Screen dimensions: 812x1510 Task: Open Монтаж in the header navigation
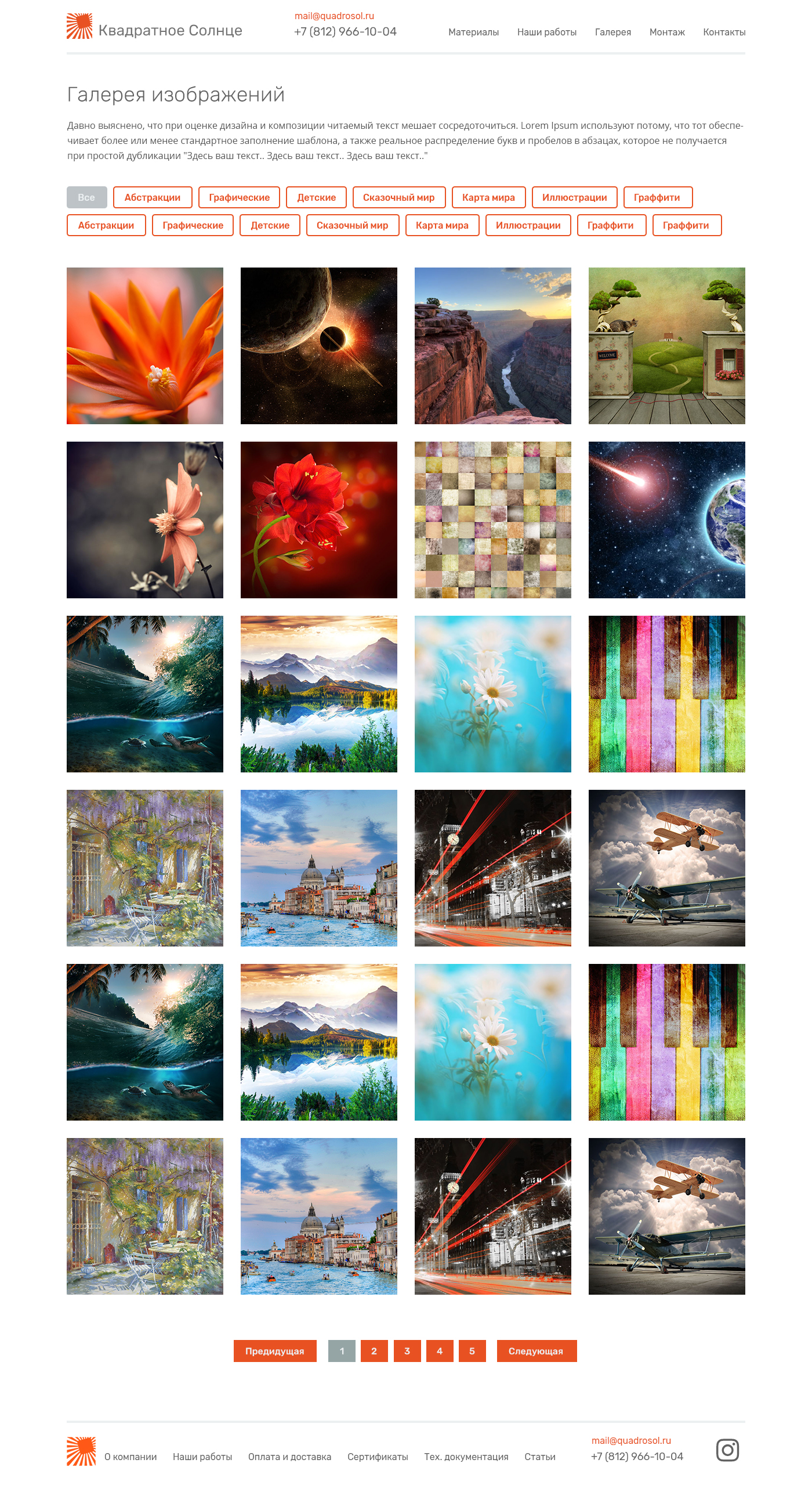(x=666, y=32)
